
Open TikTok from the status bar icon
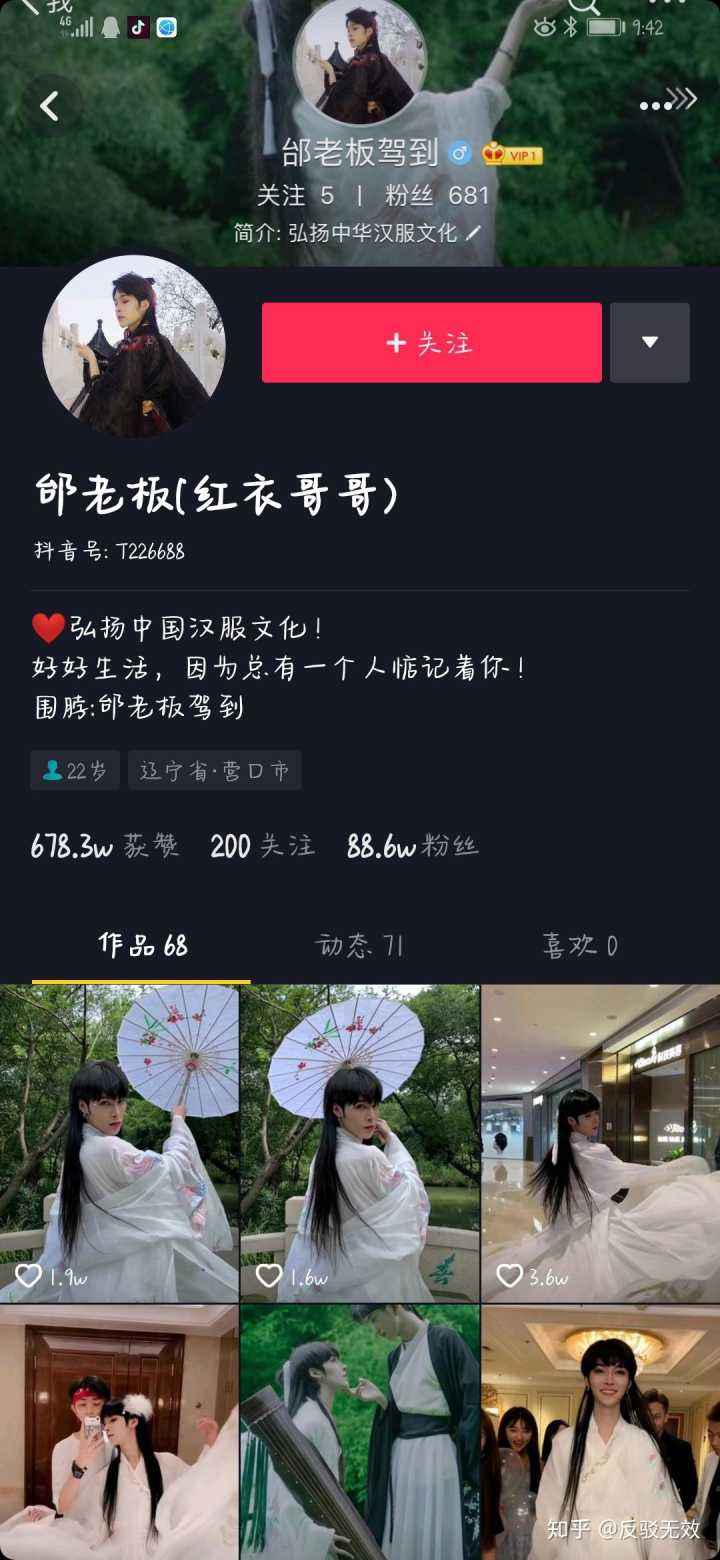click(139, 28)
